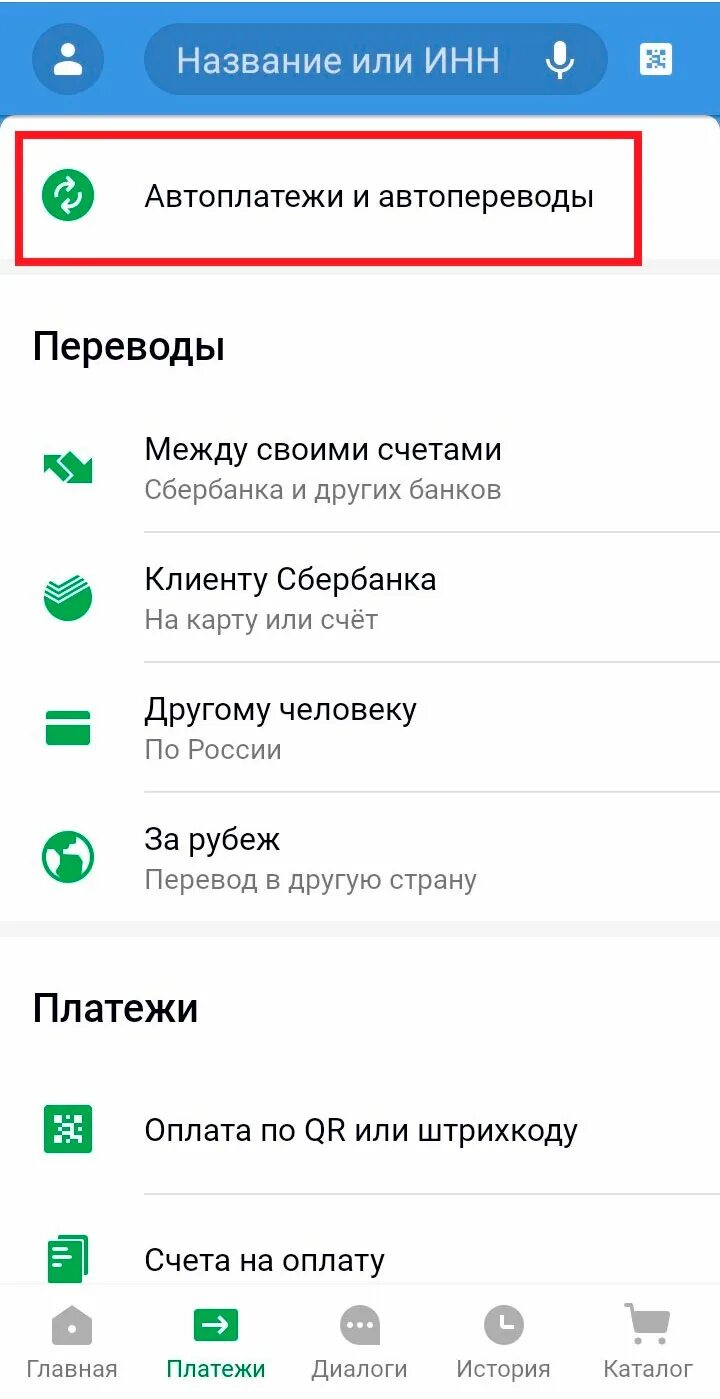Switch to the Главная tab
The width and height of the screenshot is (720, 1399).
72,1343
